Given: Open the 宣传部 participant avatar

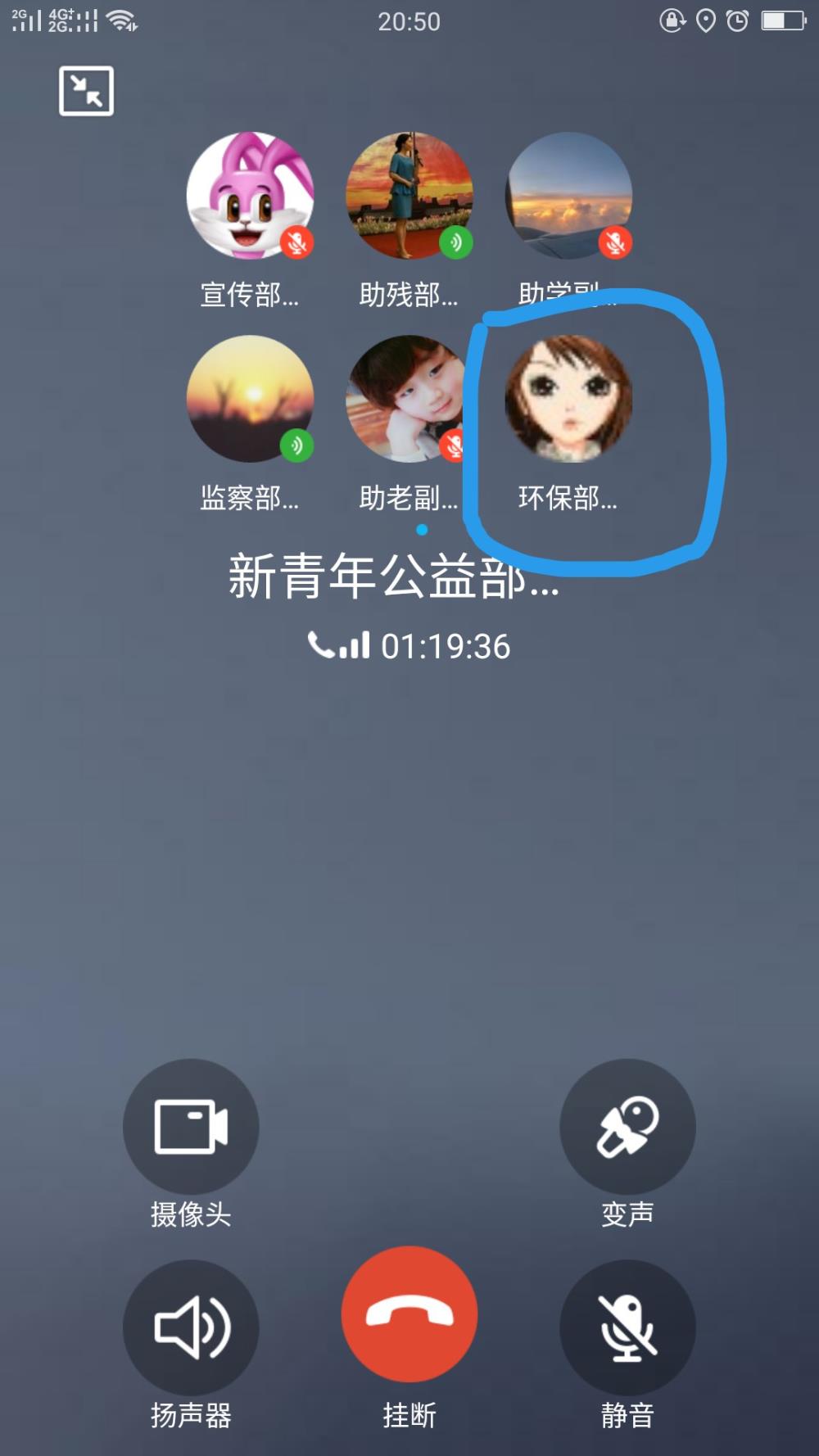Looking at the screenshot, I should [250, 196].
